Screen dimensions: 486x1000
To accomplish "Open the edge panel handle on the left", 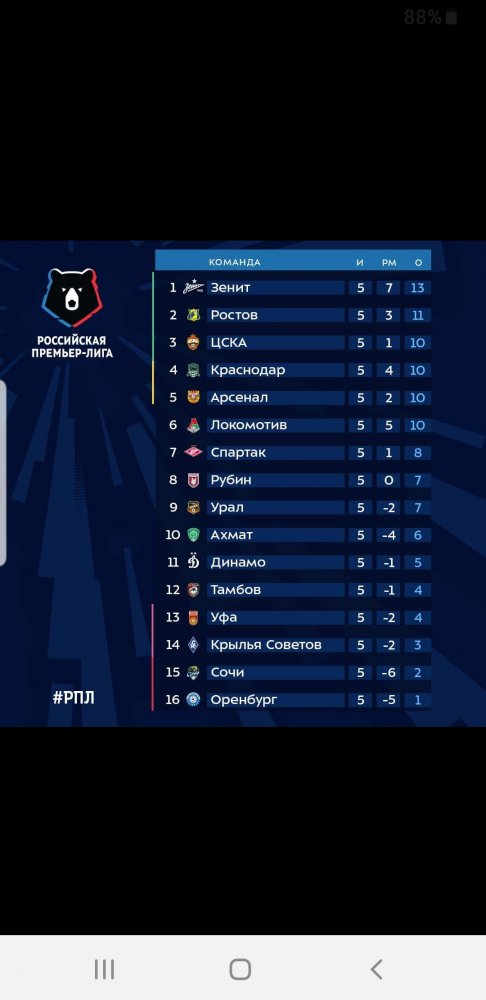I will [3, 473].
